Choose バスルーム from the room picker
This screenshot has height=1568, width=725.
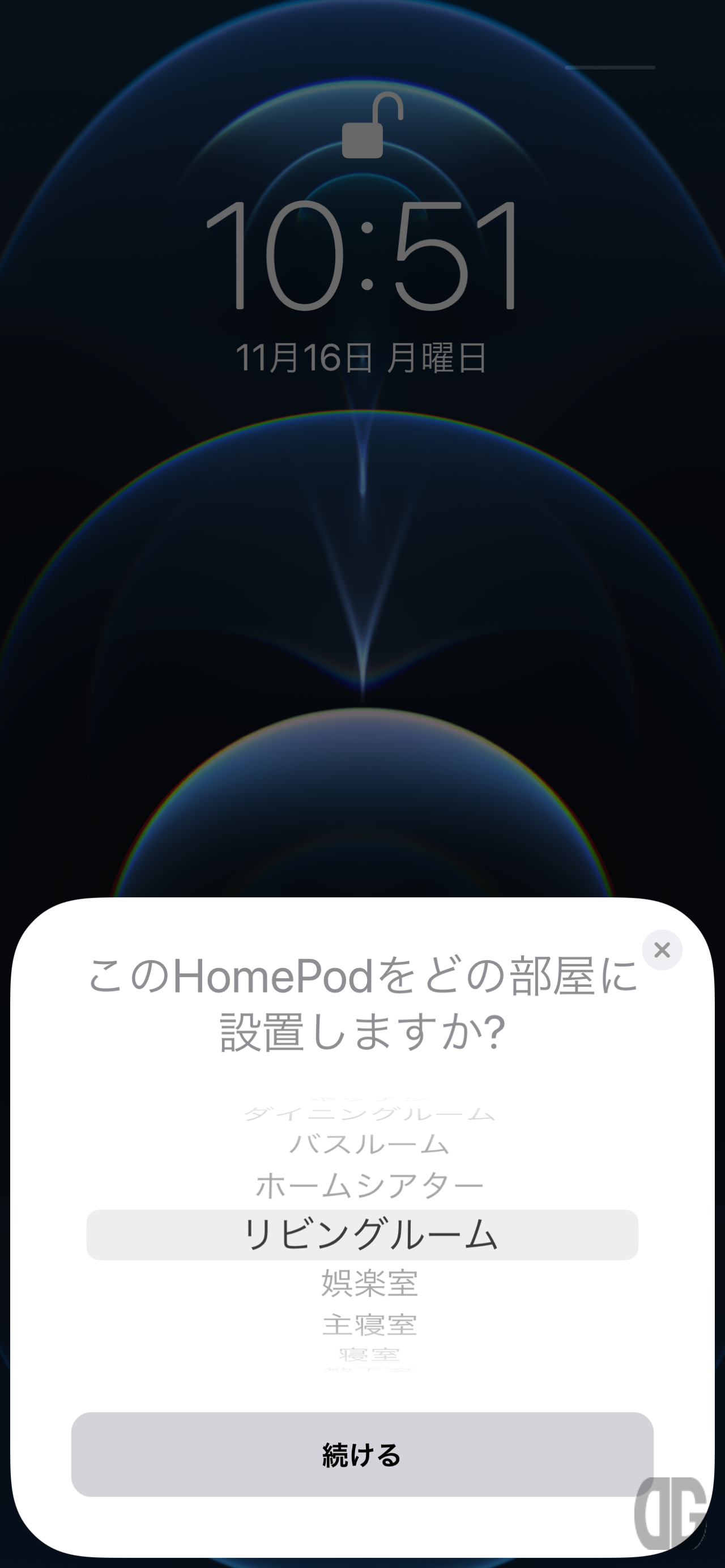tap(369, 1144)
